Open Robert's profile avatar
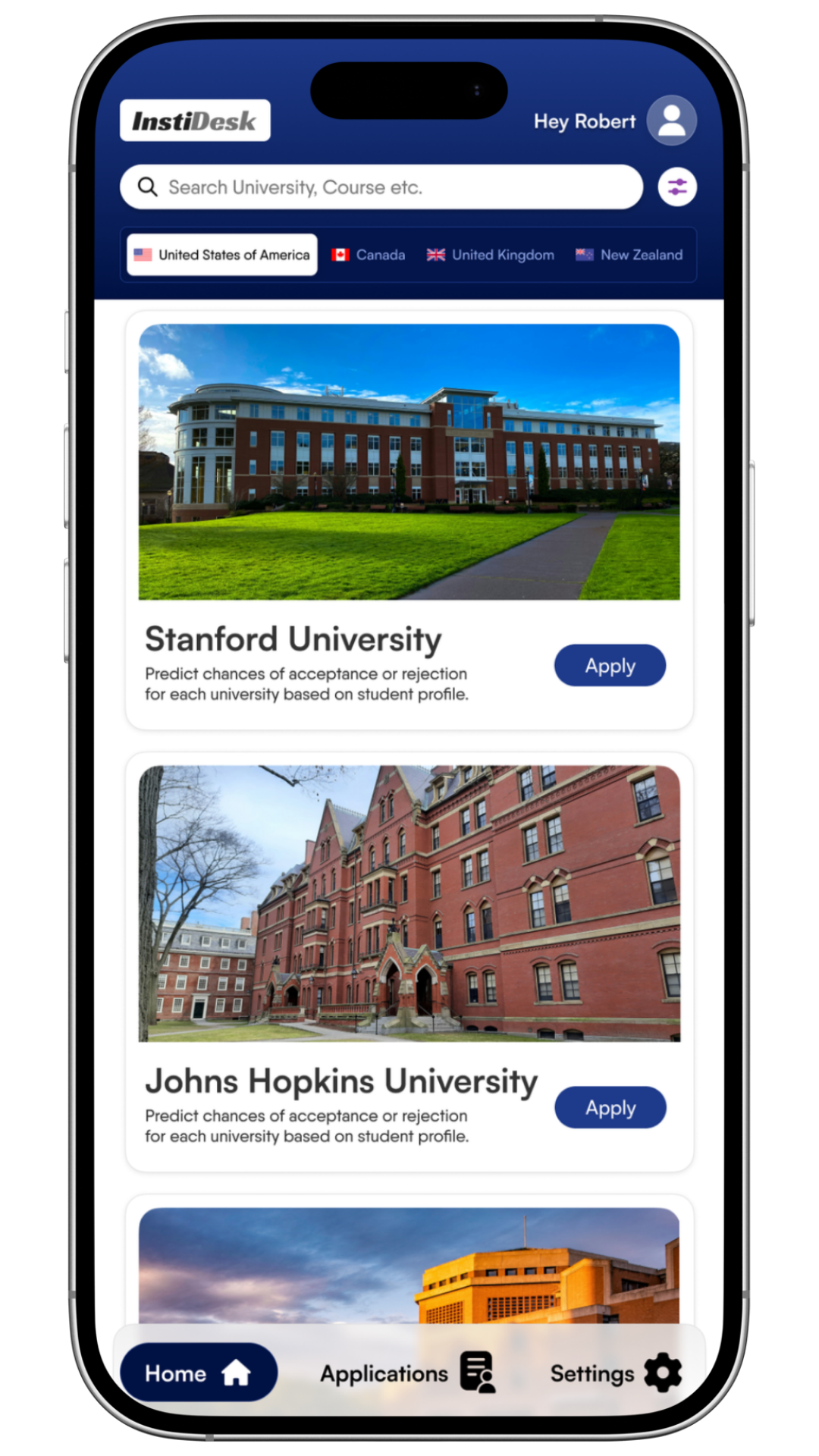Viewport: 819px width, 1456px height. coord(671,121)
